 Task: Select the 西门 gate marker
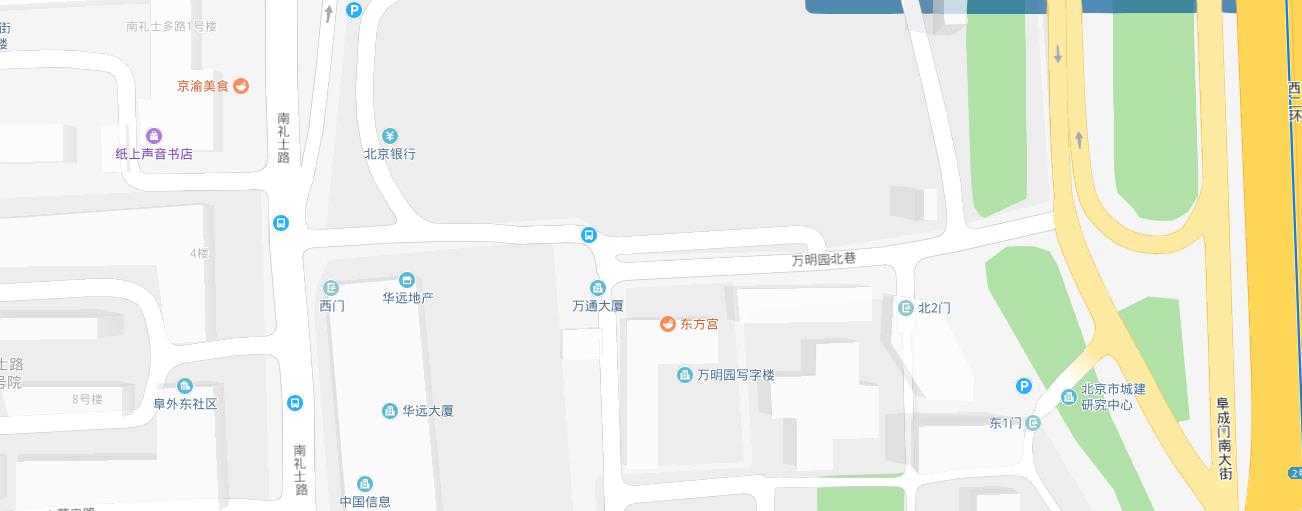click(x=331, y=288)
